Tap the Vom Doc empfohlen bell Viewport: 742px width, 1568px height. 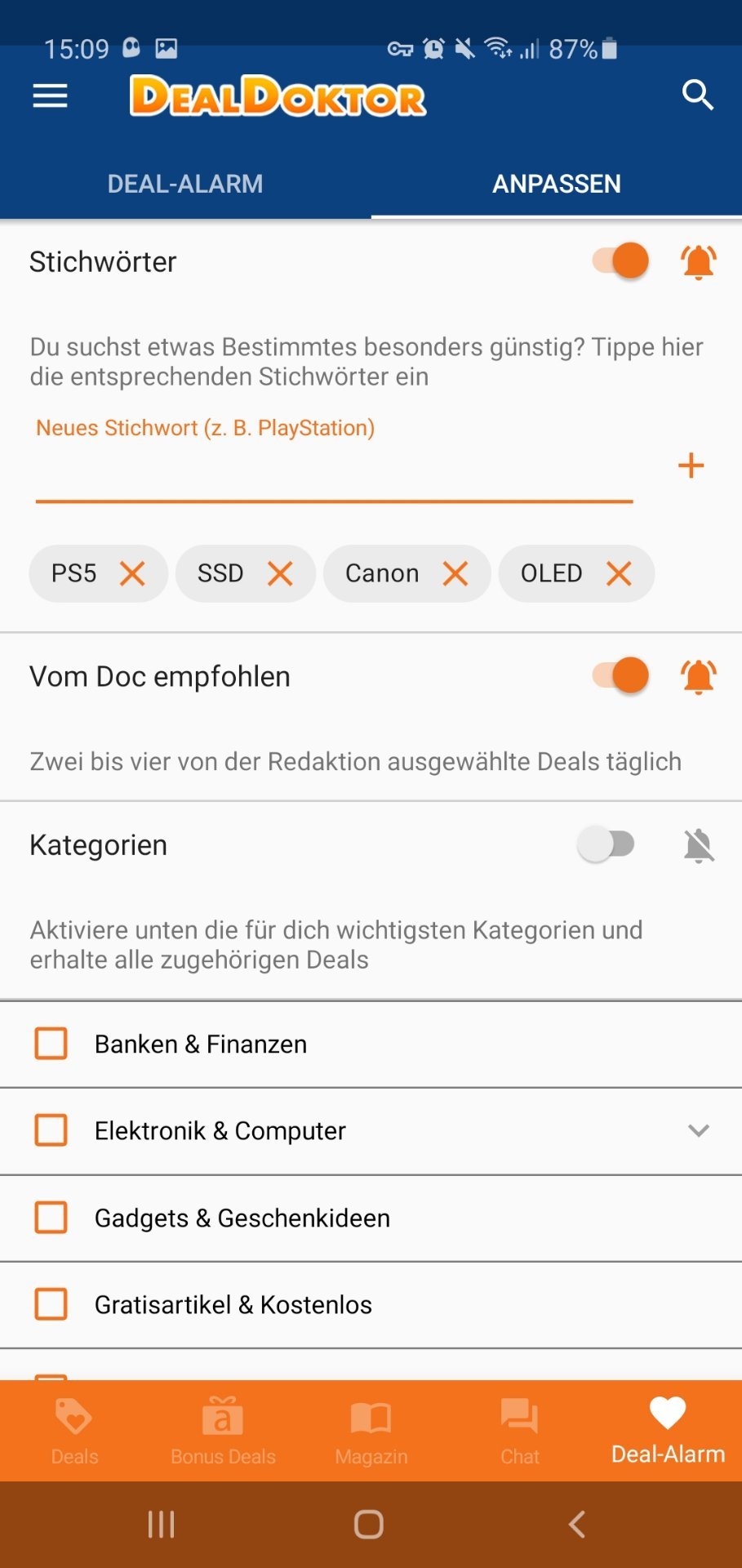click(699, 677)
